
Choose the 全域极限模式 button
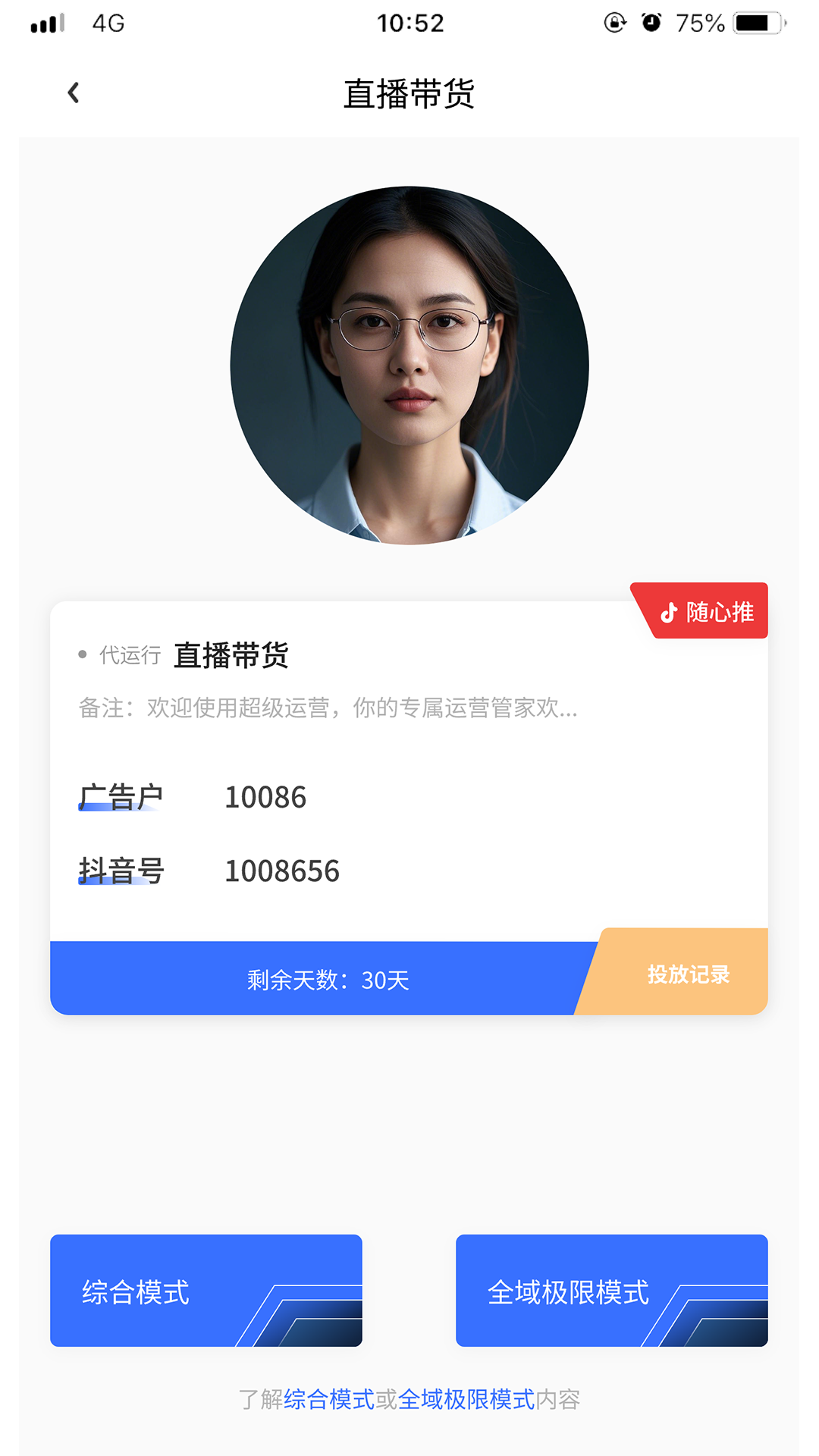(611, 1291)
